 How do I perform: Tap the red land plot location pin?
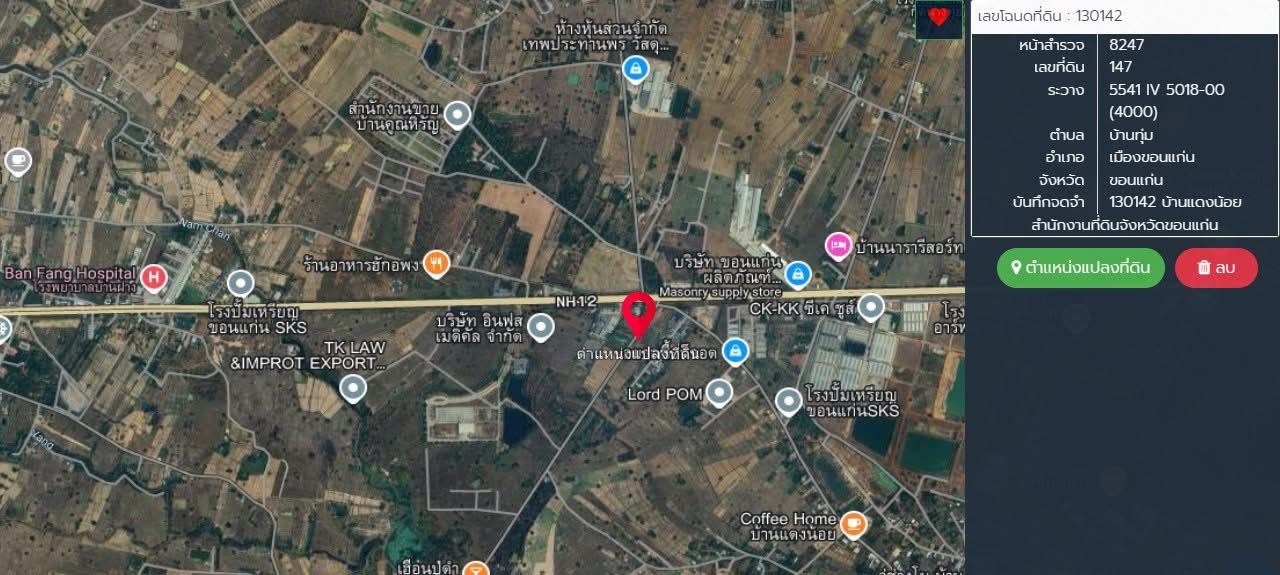638,313
